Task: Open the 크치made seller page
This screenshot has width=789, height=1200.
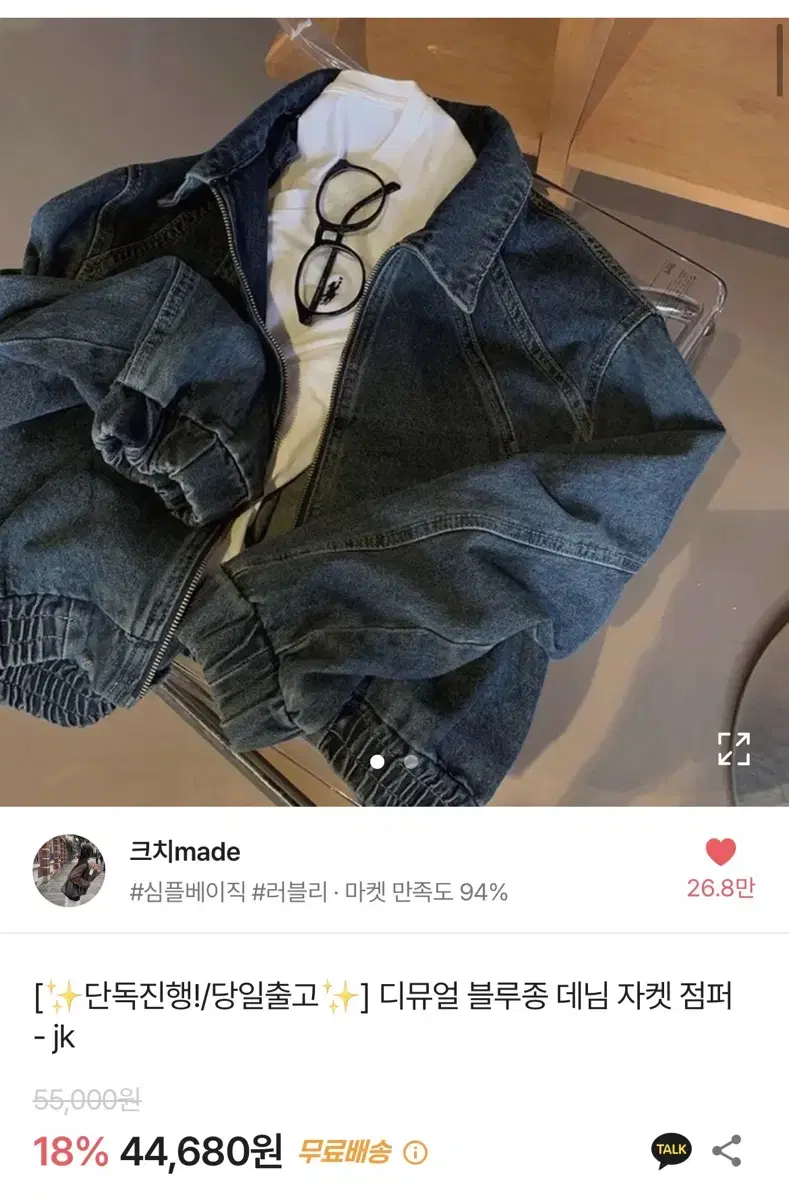Action: pyautogui.click(x=183, y=852)
